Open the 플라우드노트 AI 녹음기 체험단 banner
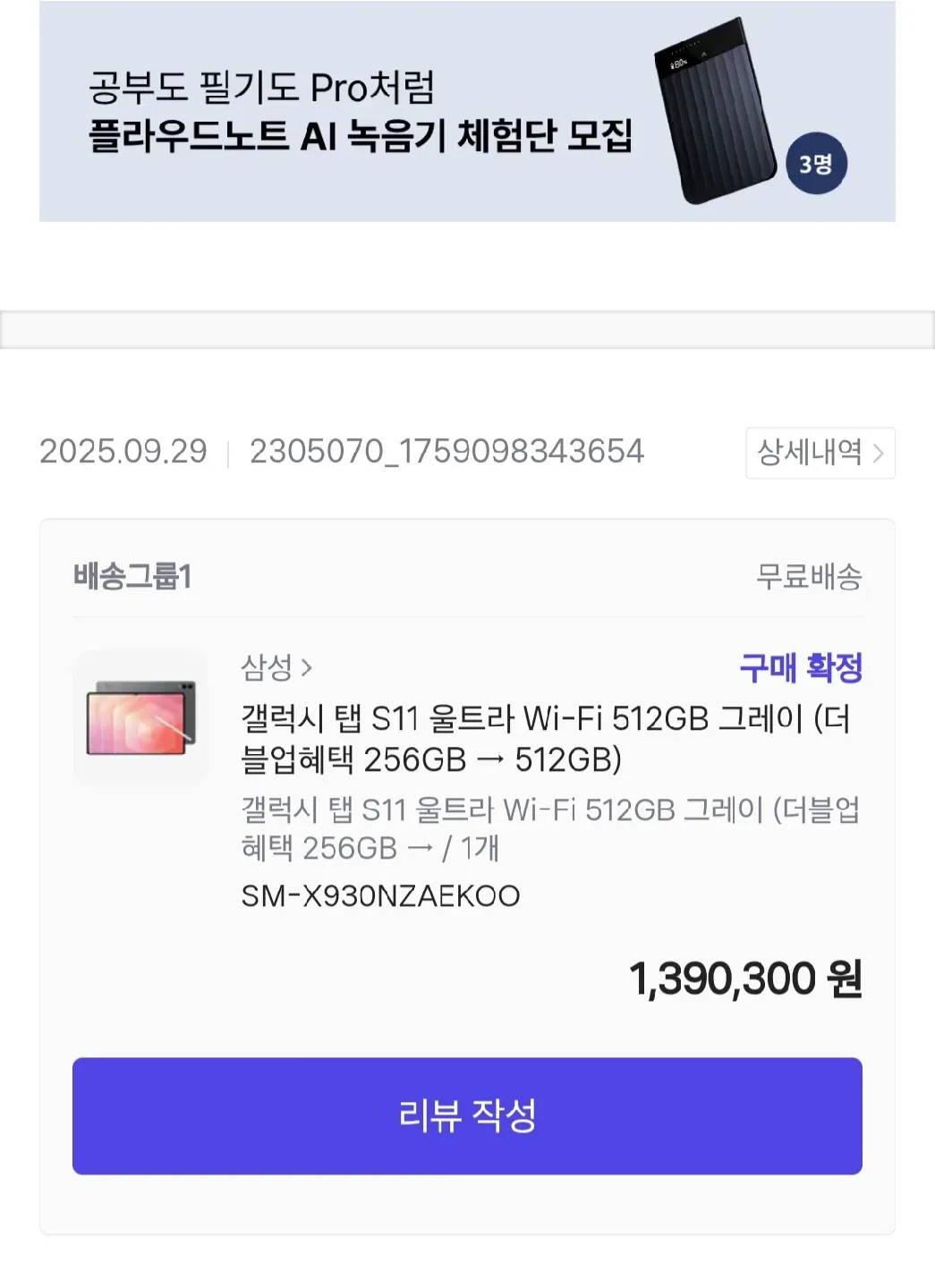 pyautogui.click(x=466, y=112)
